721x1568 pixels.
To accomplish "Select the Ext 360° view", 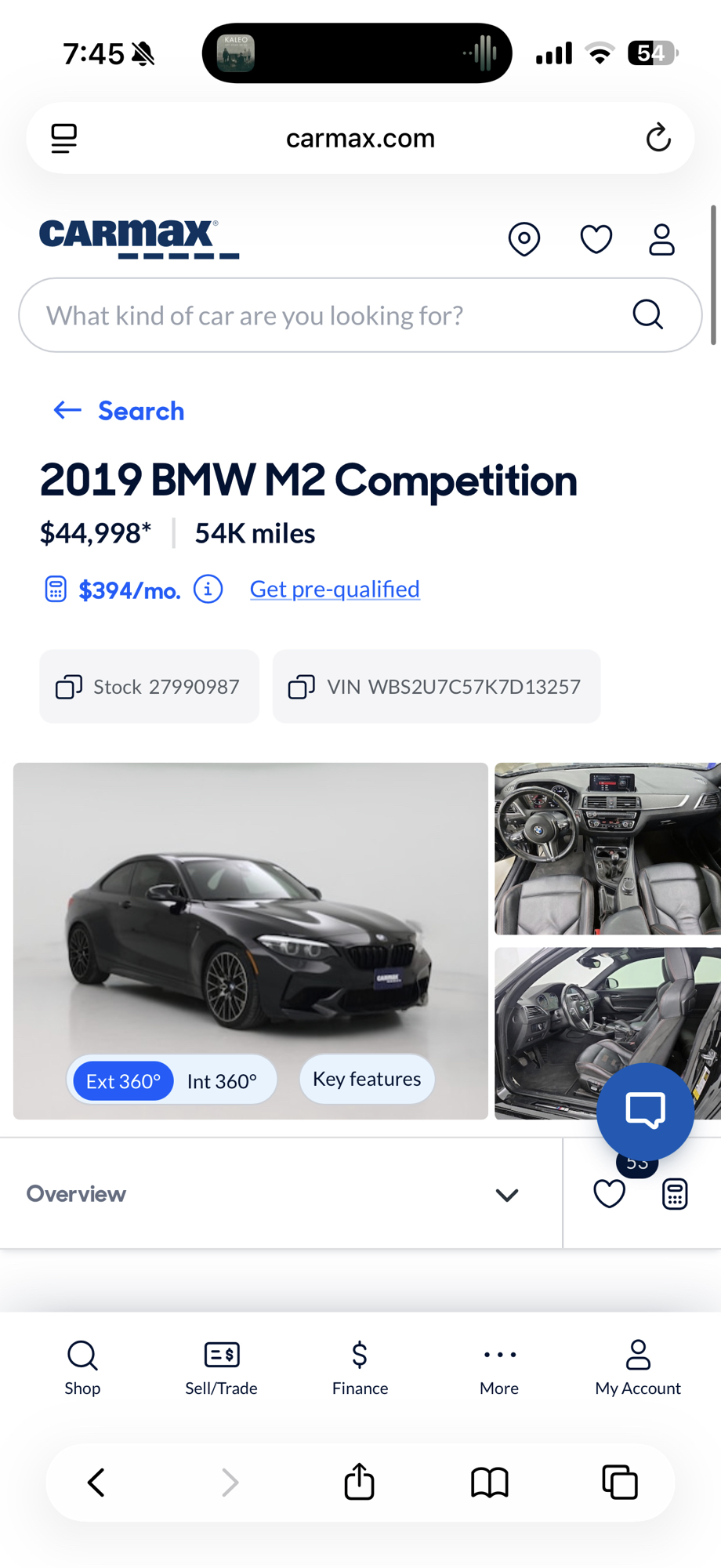I will 123,1081.
